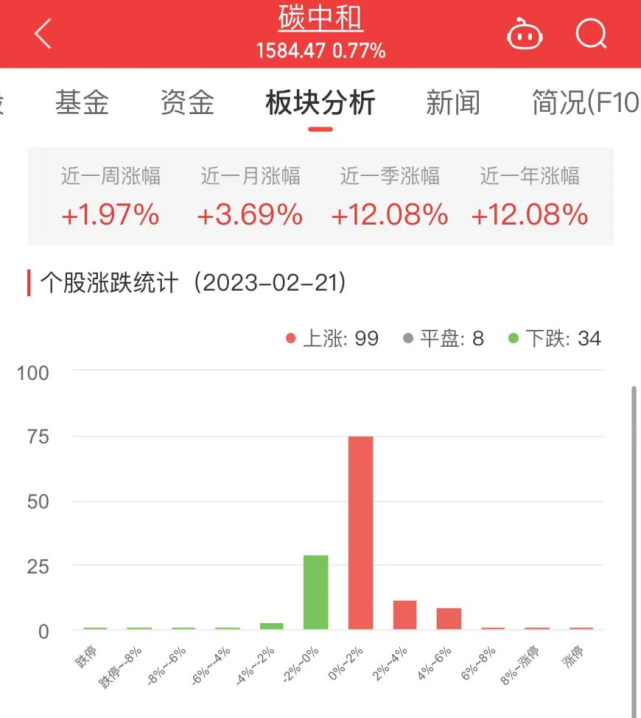Select the 板块分析 tab

[320, 102]
